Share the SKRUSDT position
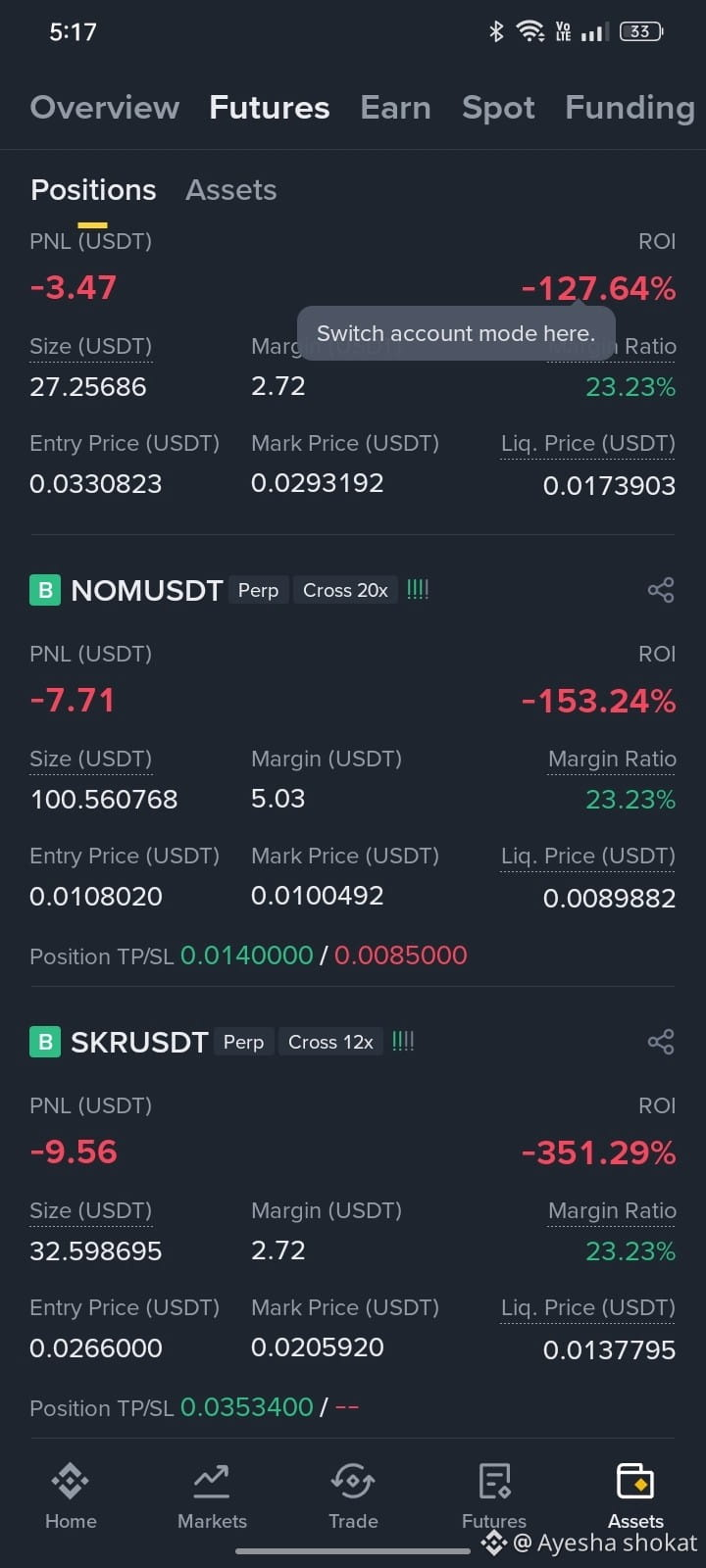706x1568 pixels. (x=661, y=1042)
